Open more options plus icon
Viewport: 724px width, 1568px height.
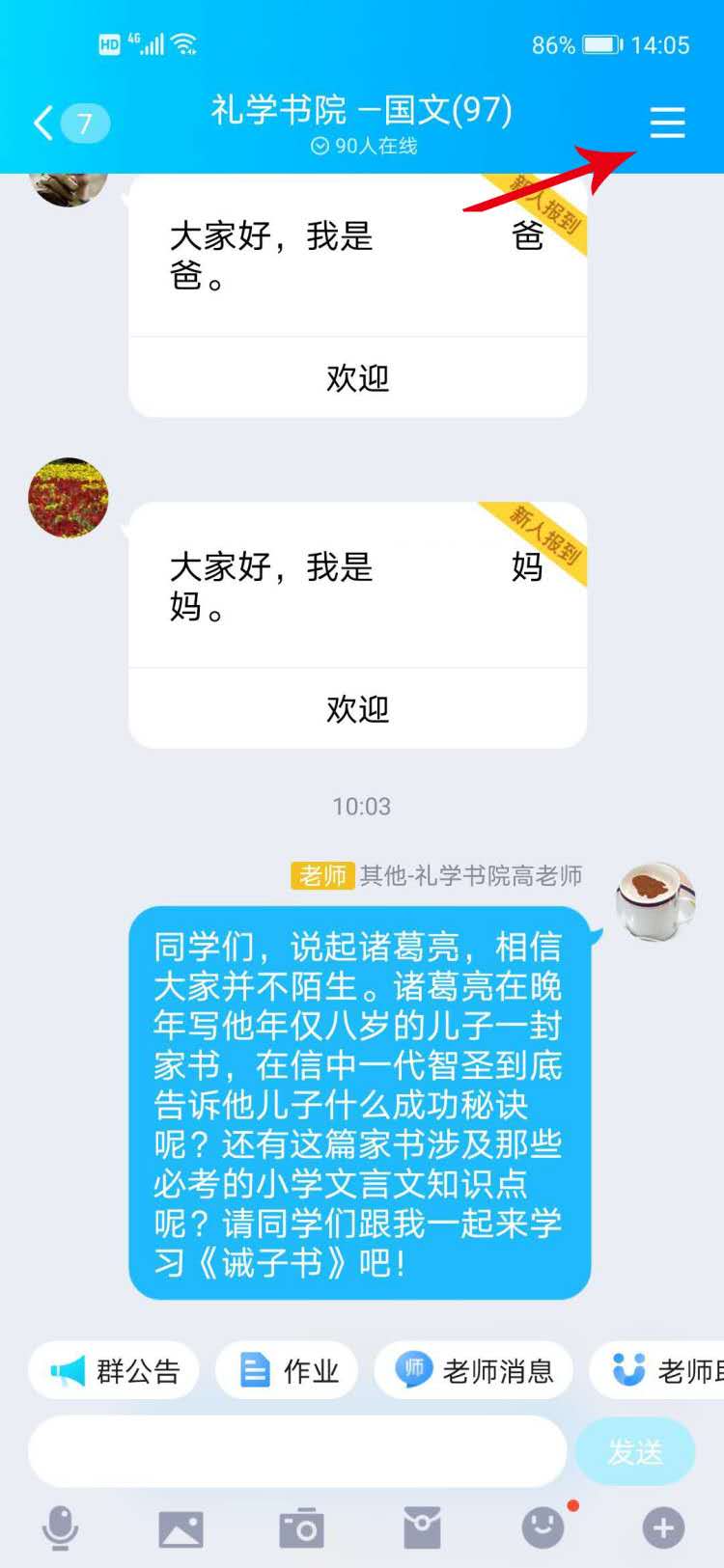tap(663, 1528)
